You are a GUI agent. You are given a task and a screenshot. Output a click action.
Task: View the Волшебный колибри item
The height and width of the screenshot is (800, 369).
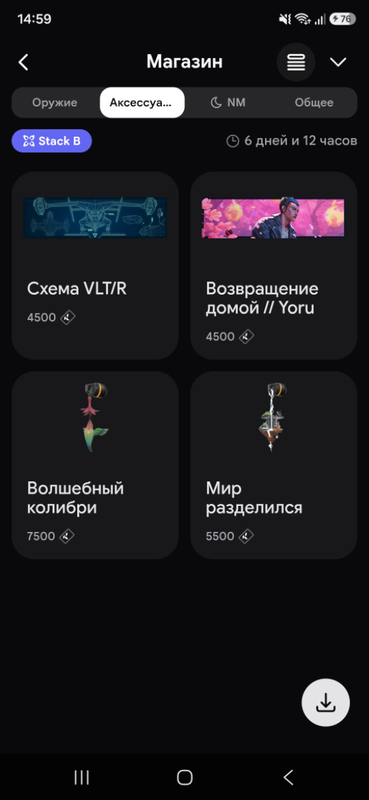tap(95, 465)
